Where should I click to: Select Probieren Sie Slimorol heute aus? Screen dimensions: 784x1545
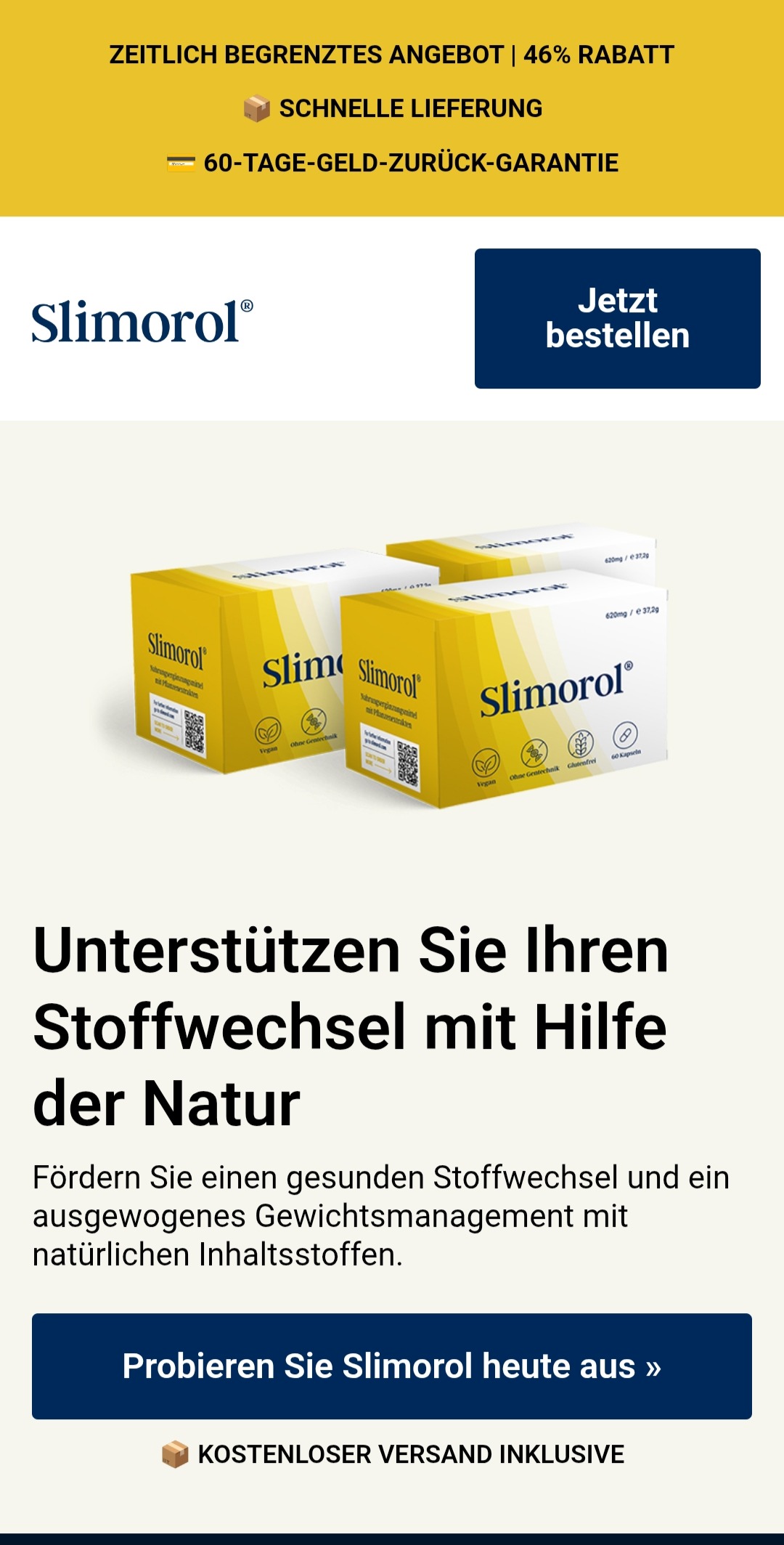pos(392,1366)
